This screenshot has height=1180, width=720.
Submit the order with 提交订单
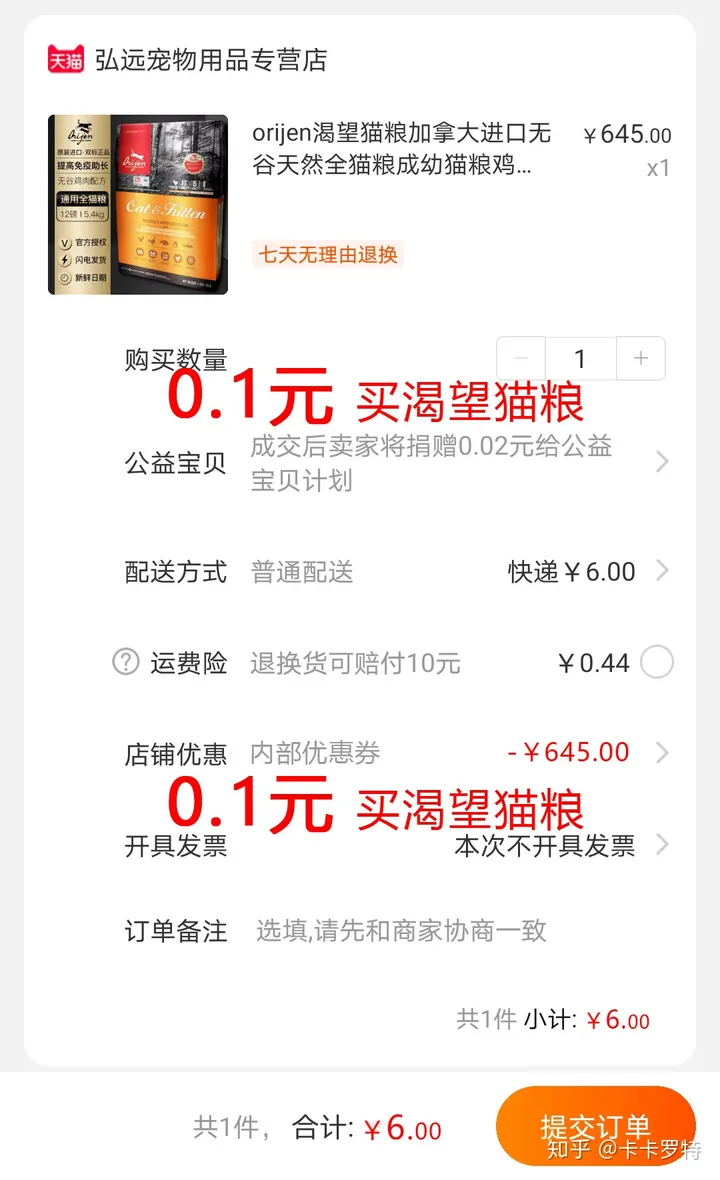click(x=595, y=1125)
